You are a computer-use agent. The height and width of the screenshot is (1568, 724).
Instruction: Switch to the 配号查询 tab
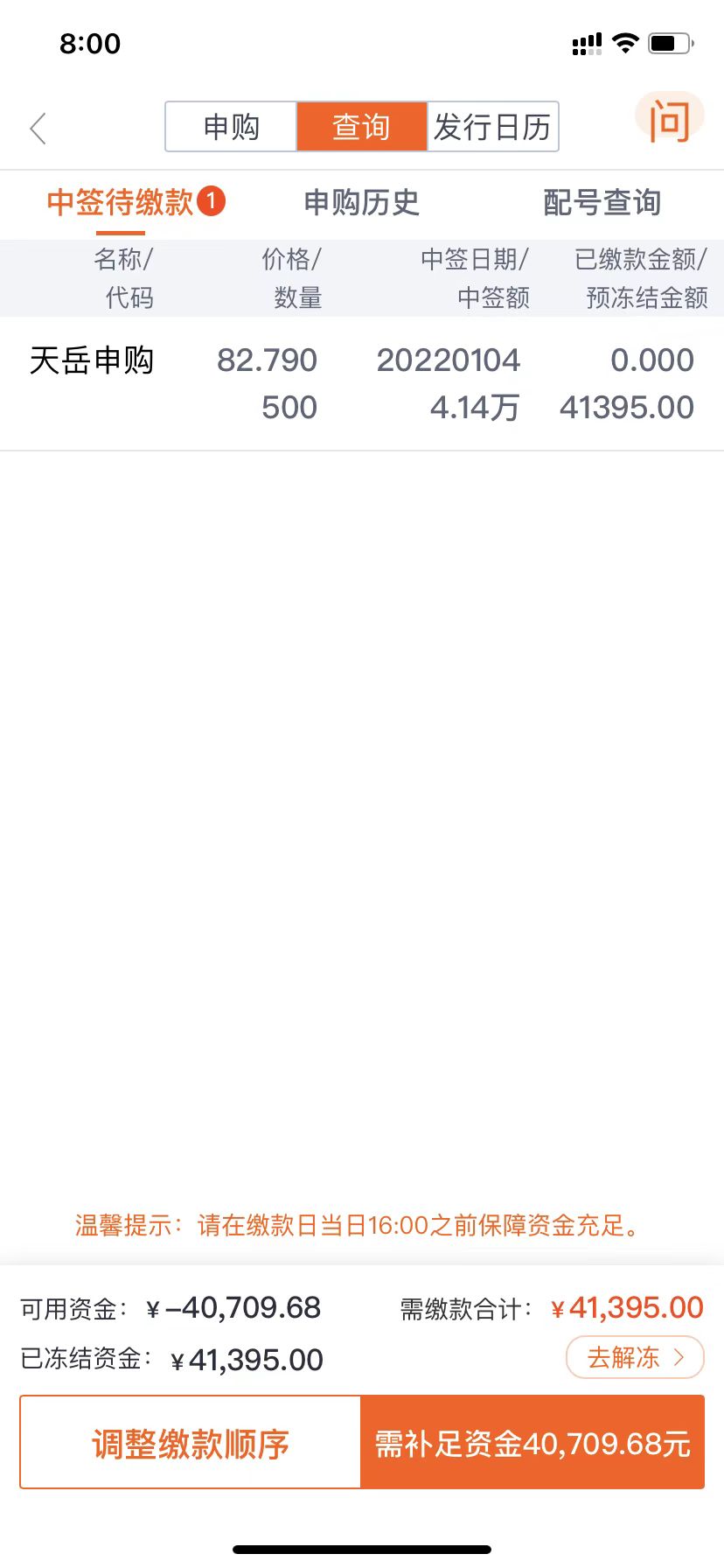602,203
